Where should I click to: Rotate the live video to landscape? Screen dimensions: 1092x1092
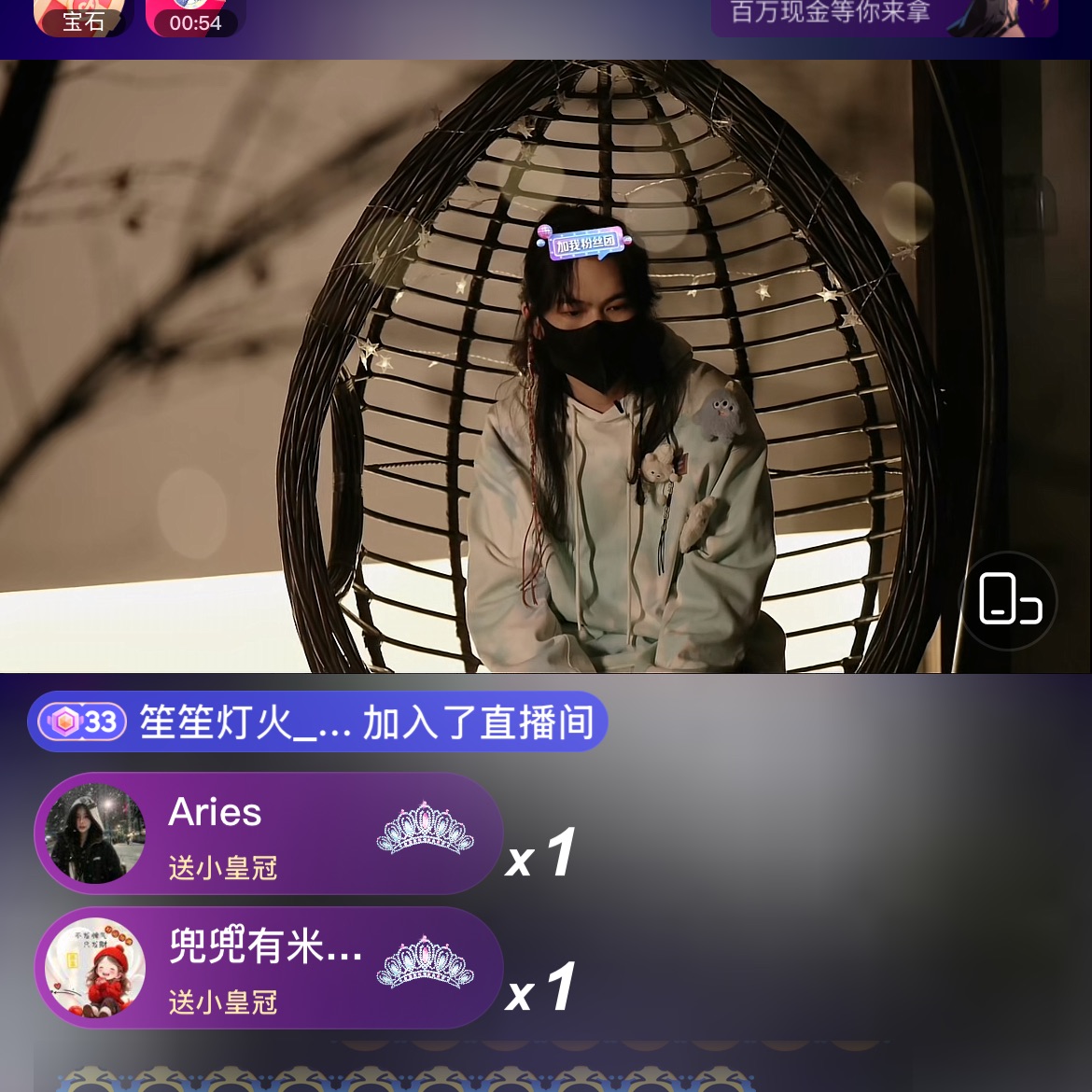click(x=1008, y=600)
